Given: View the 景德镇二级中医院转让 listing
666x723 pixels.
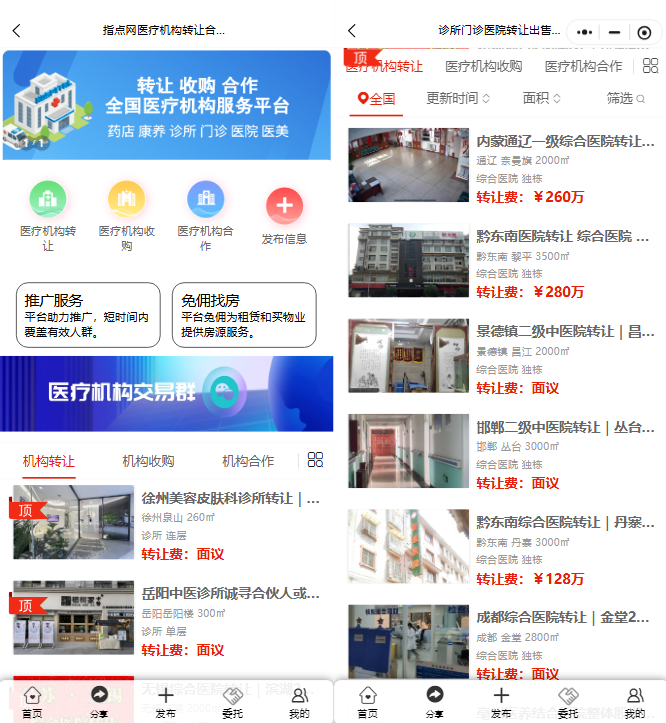Looking at the screenshot, I should point(564,332).
